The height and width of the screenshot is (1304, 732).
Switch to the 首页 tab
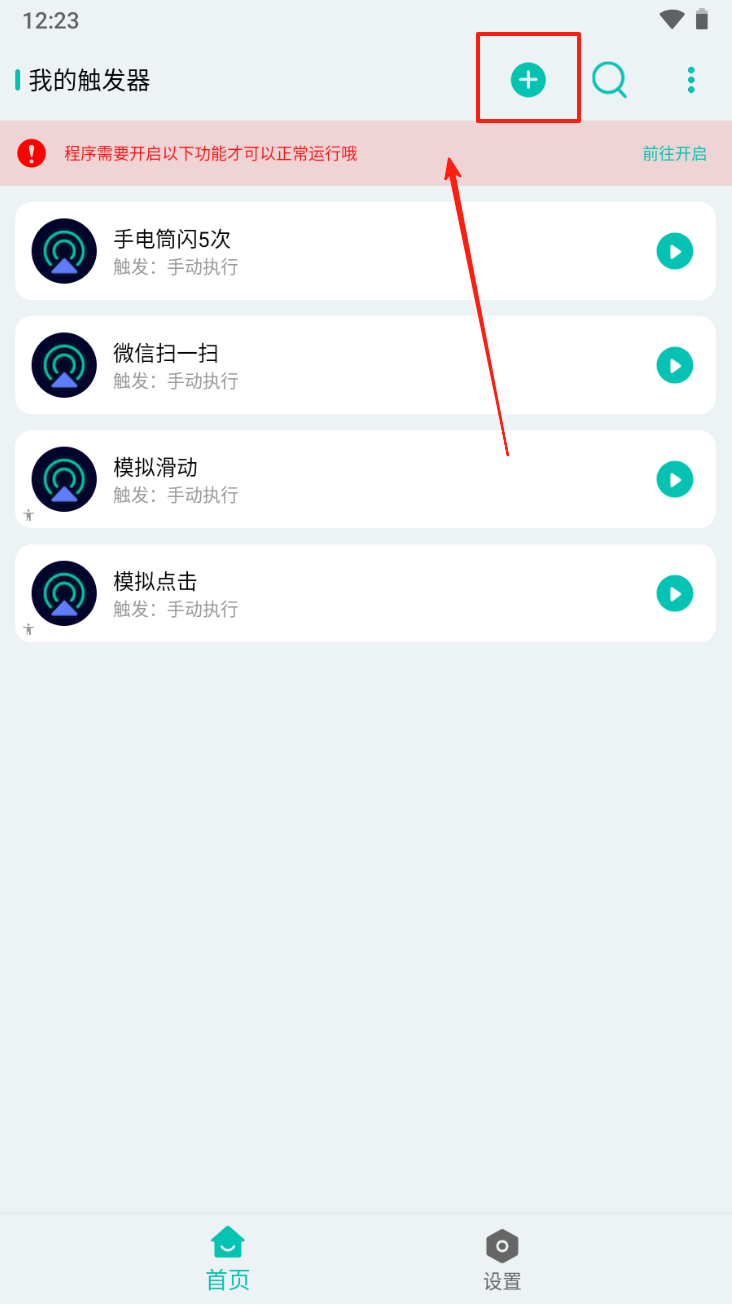click(x=228, y=1259)
